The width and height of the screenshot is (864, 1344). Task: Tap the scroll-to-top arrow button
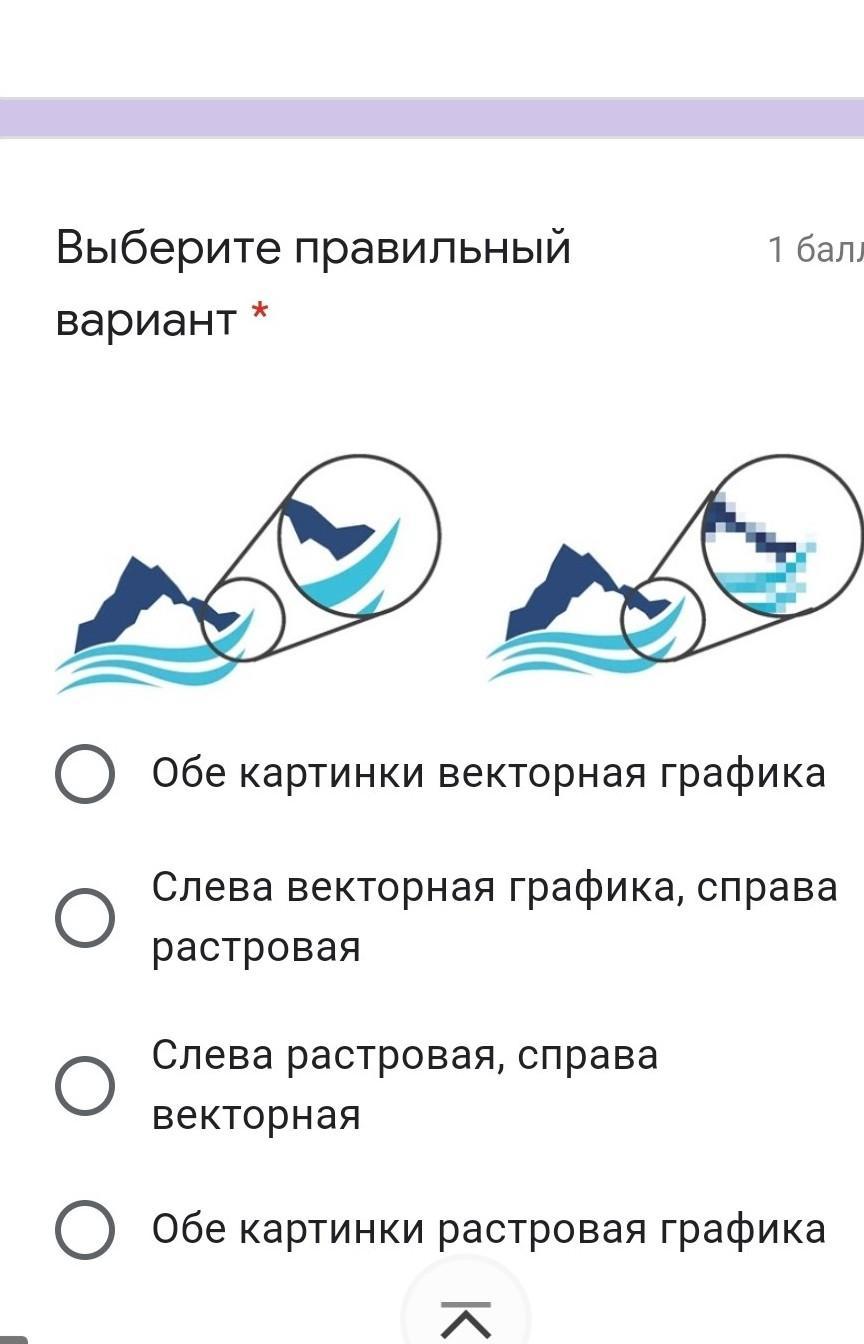465,1318
